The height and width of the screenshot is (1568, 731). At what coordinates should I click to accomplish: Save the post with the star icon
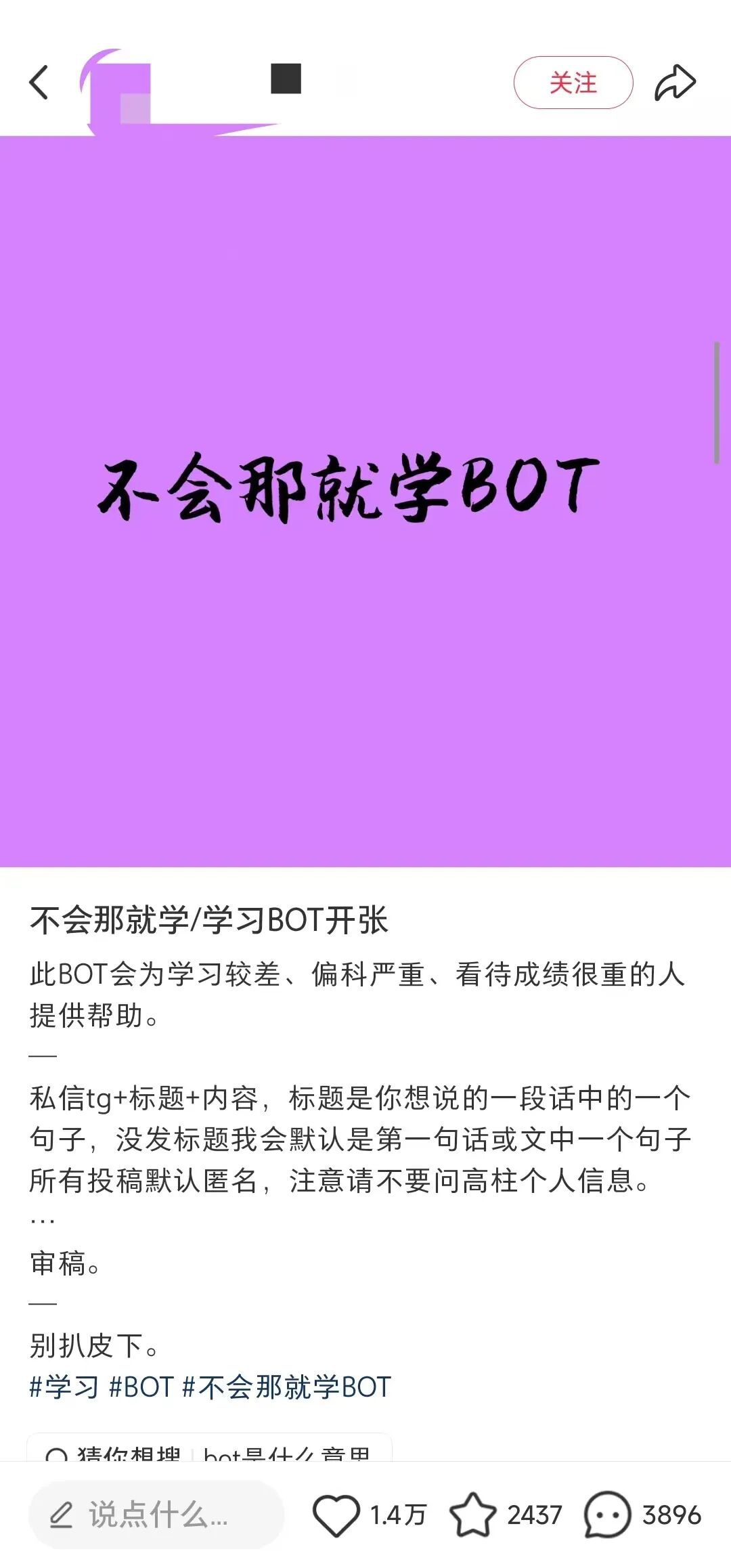click(x=472, y=1515)
